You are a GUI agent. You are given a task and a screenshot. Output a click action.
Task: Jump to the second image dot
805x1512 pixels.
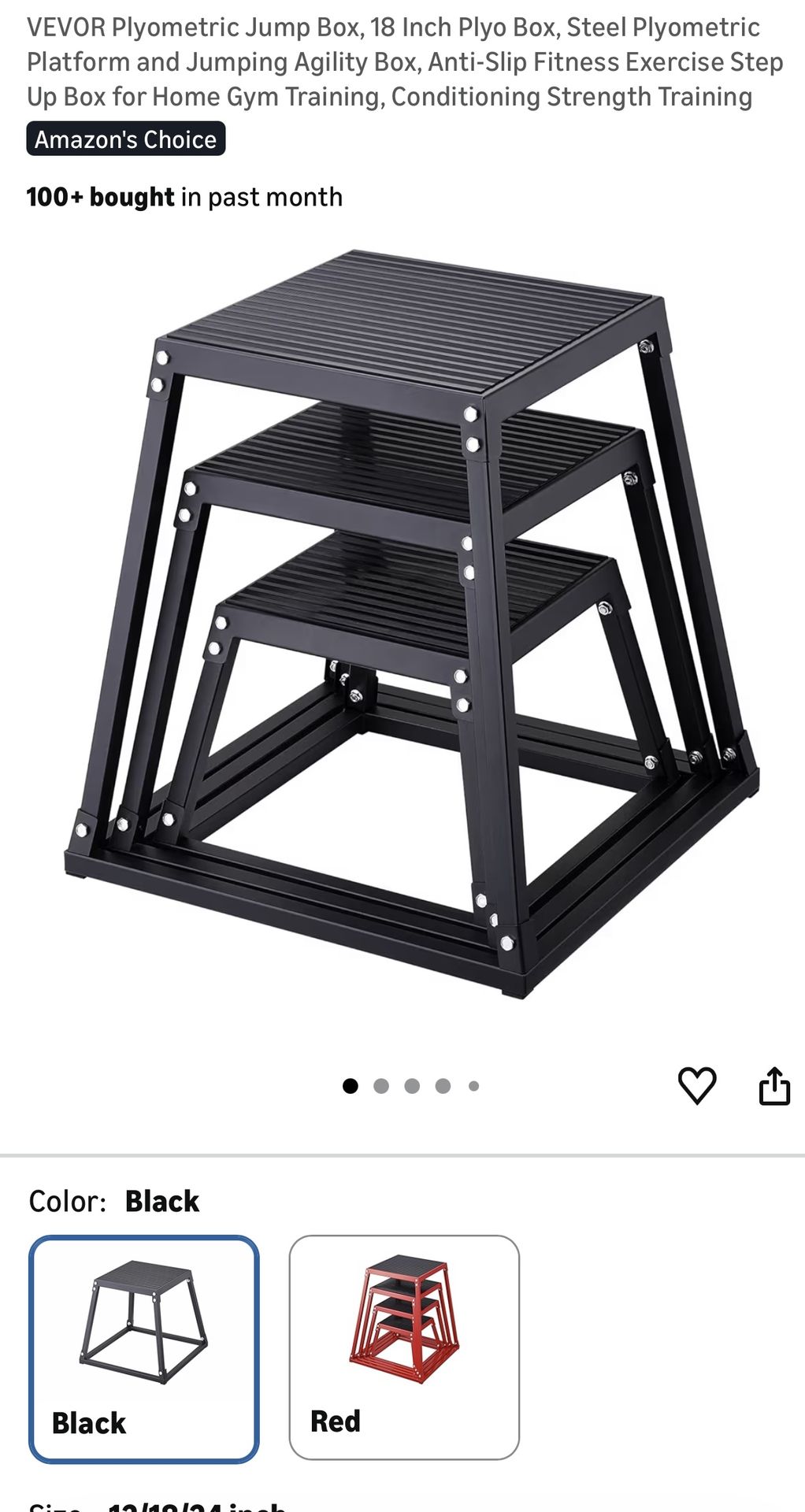(x=381, y=1087)
